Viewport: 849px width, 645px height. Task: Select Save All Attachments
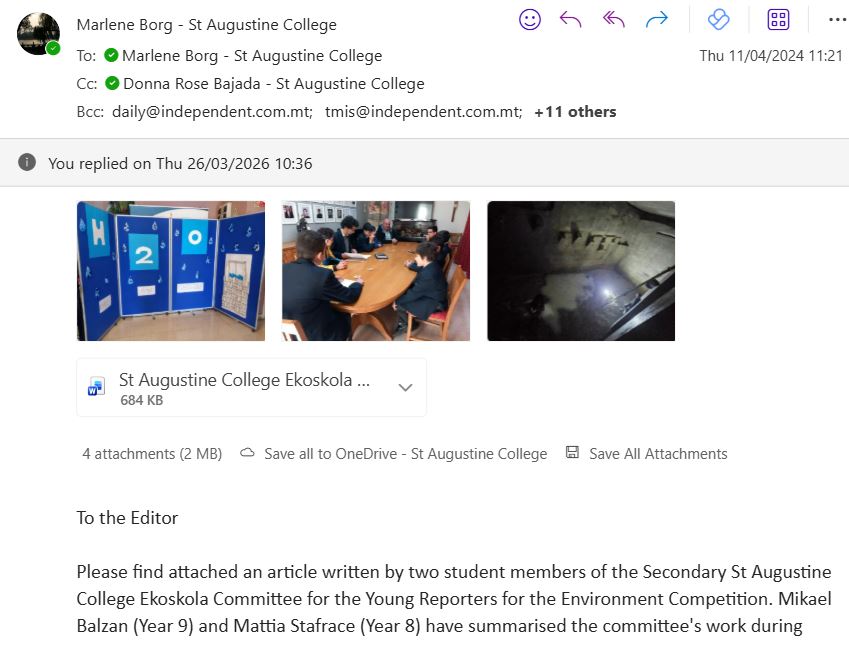[647, 453]
